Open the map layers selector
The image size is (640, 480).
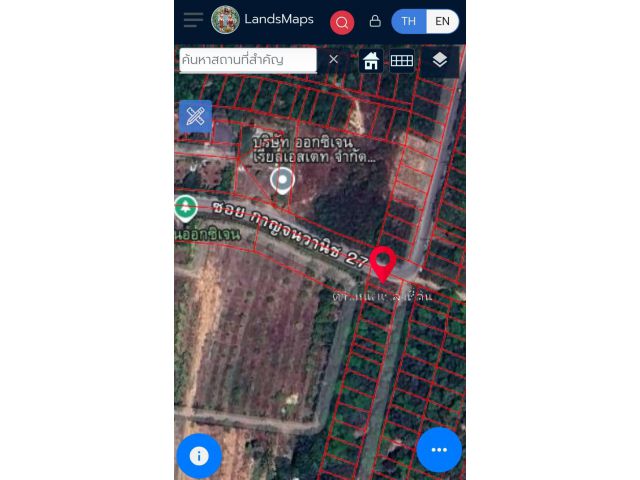coord(440,61)
